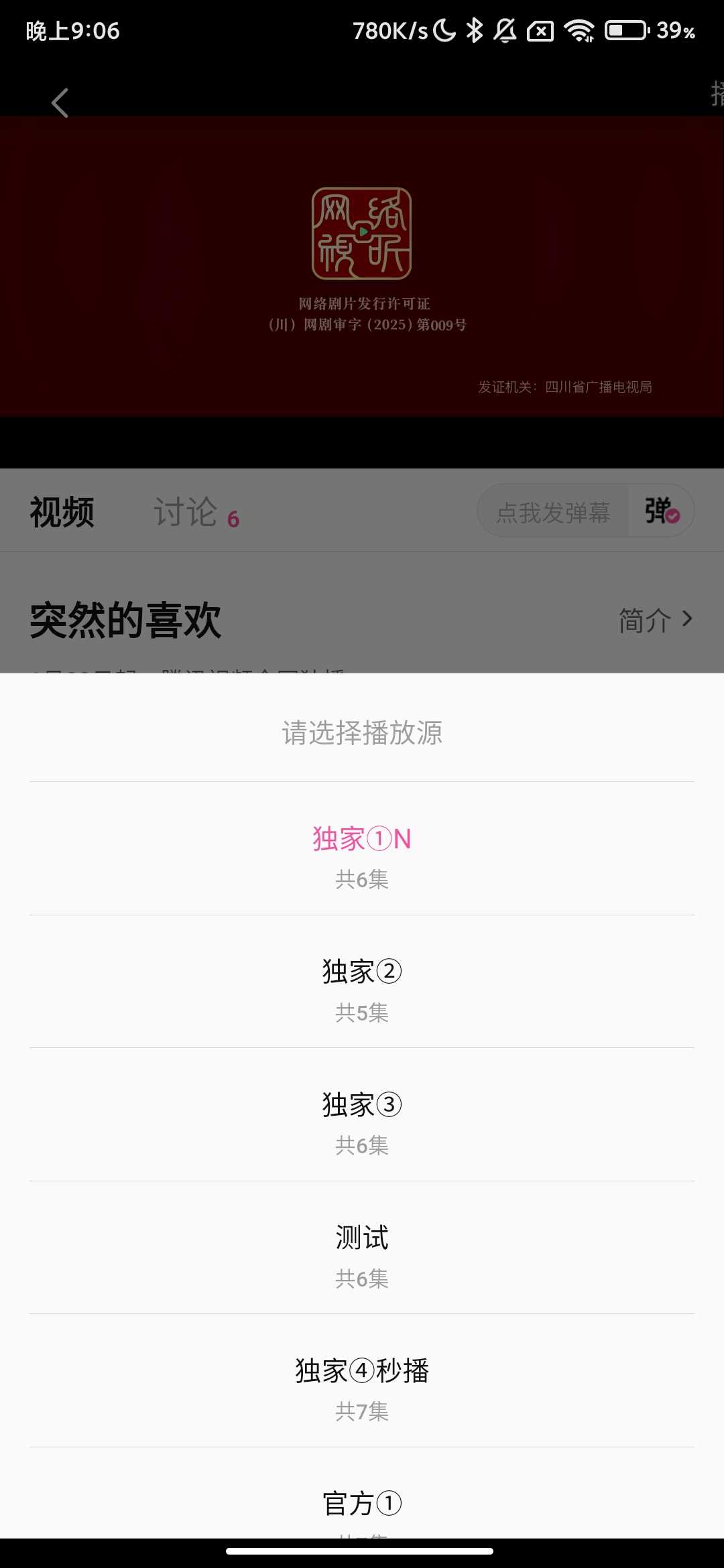Go back with the top-left arrow
724x1568 pixels.
pos(60,103)
